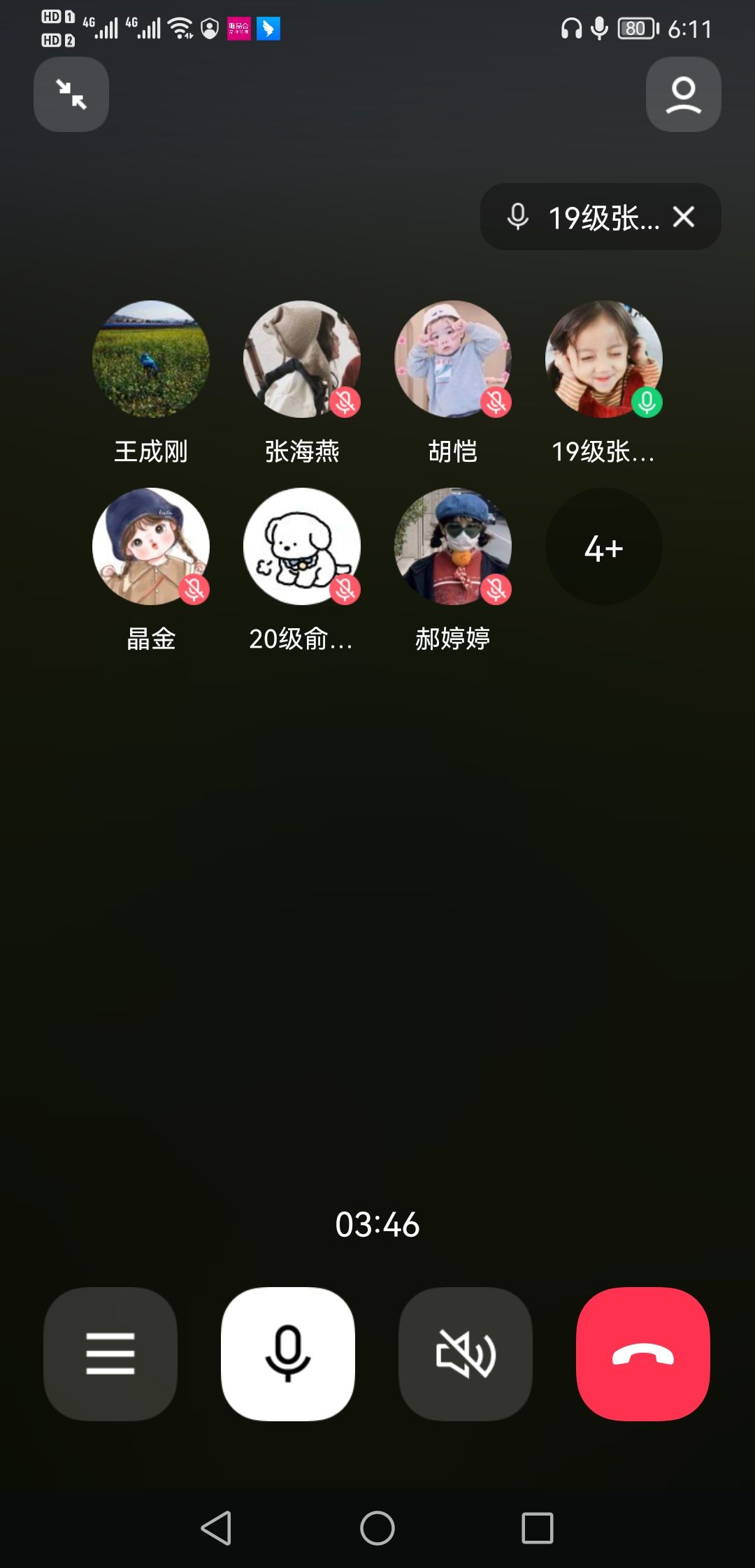
Task: Hang up the group call
Action: click(643, 1353)
